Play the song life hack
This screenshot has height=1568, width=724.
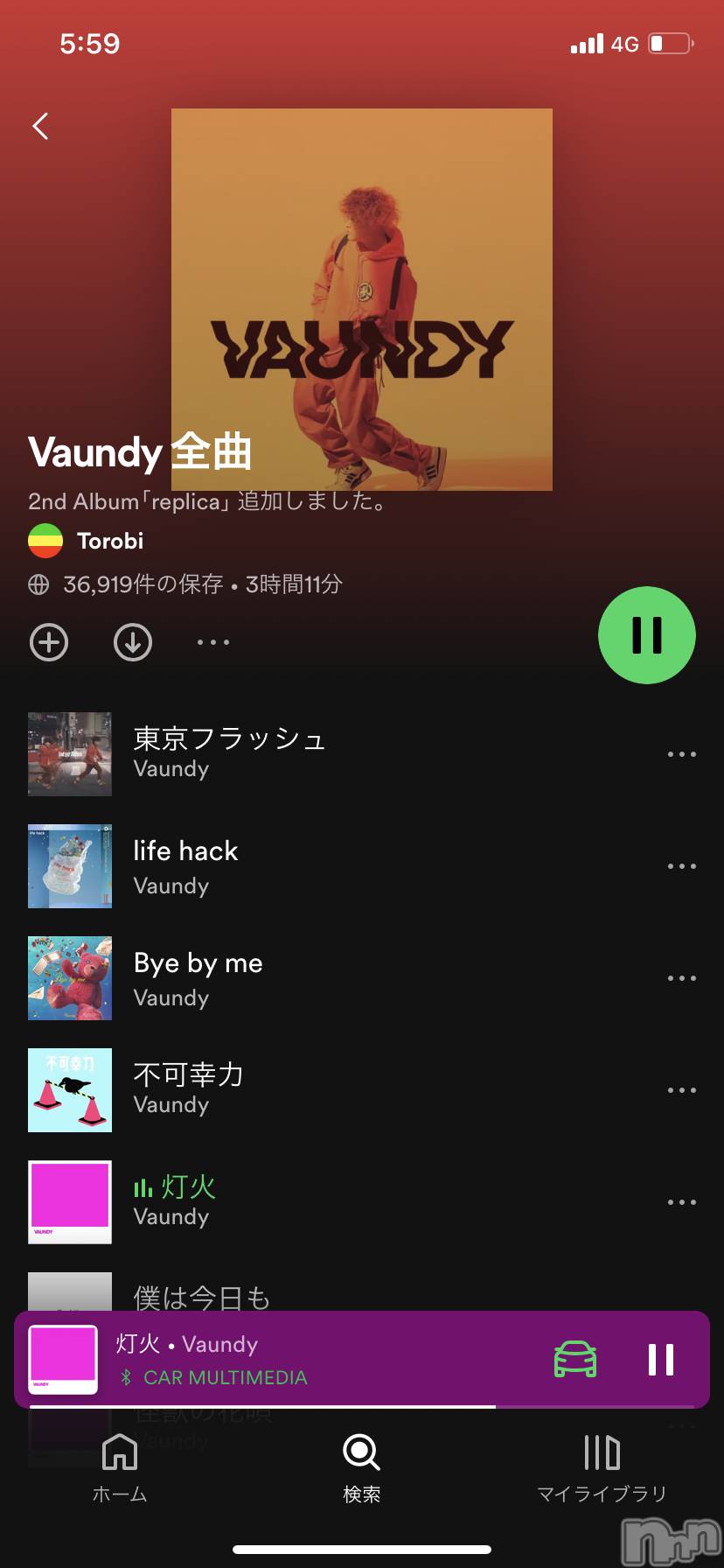click(185, 865)
